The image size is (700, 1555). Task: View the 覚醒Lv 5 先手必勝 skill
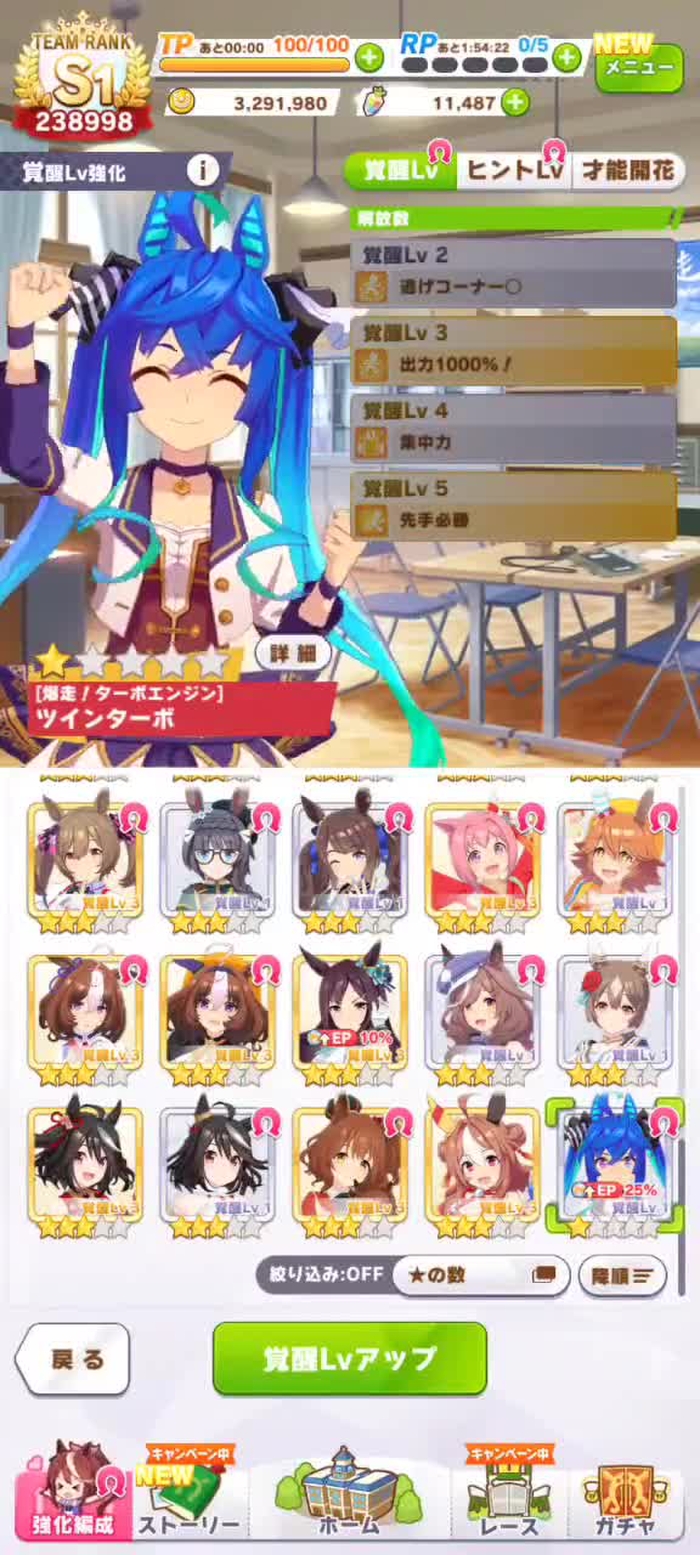(x=514, y=505)
